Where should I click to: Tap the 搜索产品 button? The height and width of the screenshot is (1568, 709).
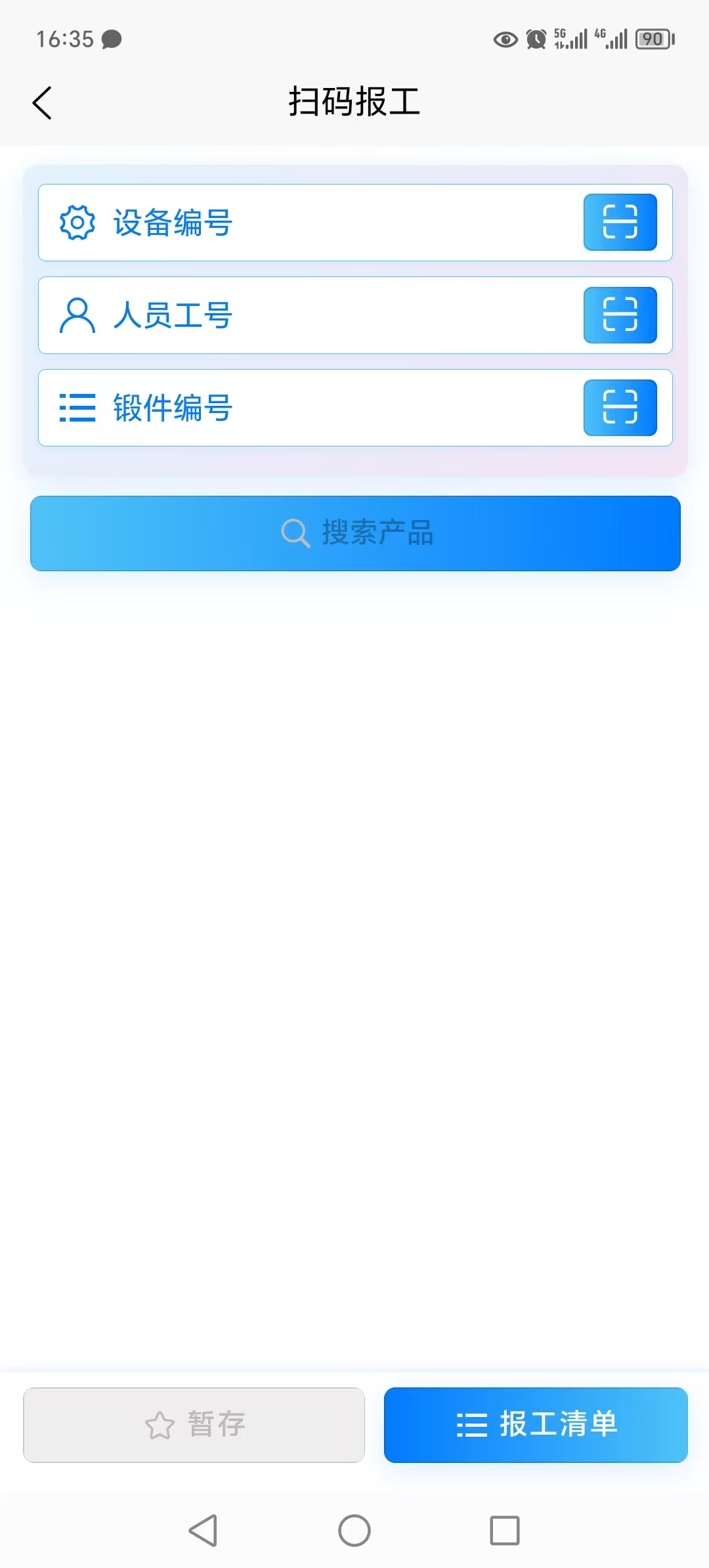pos(355,533)
